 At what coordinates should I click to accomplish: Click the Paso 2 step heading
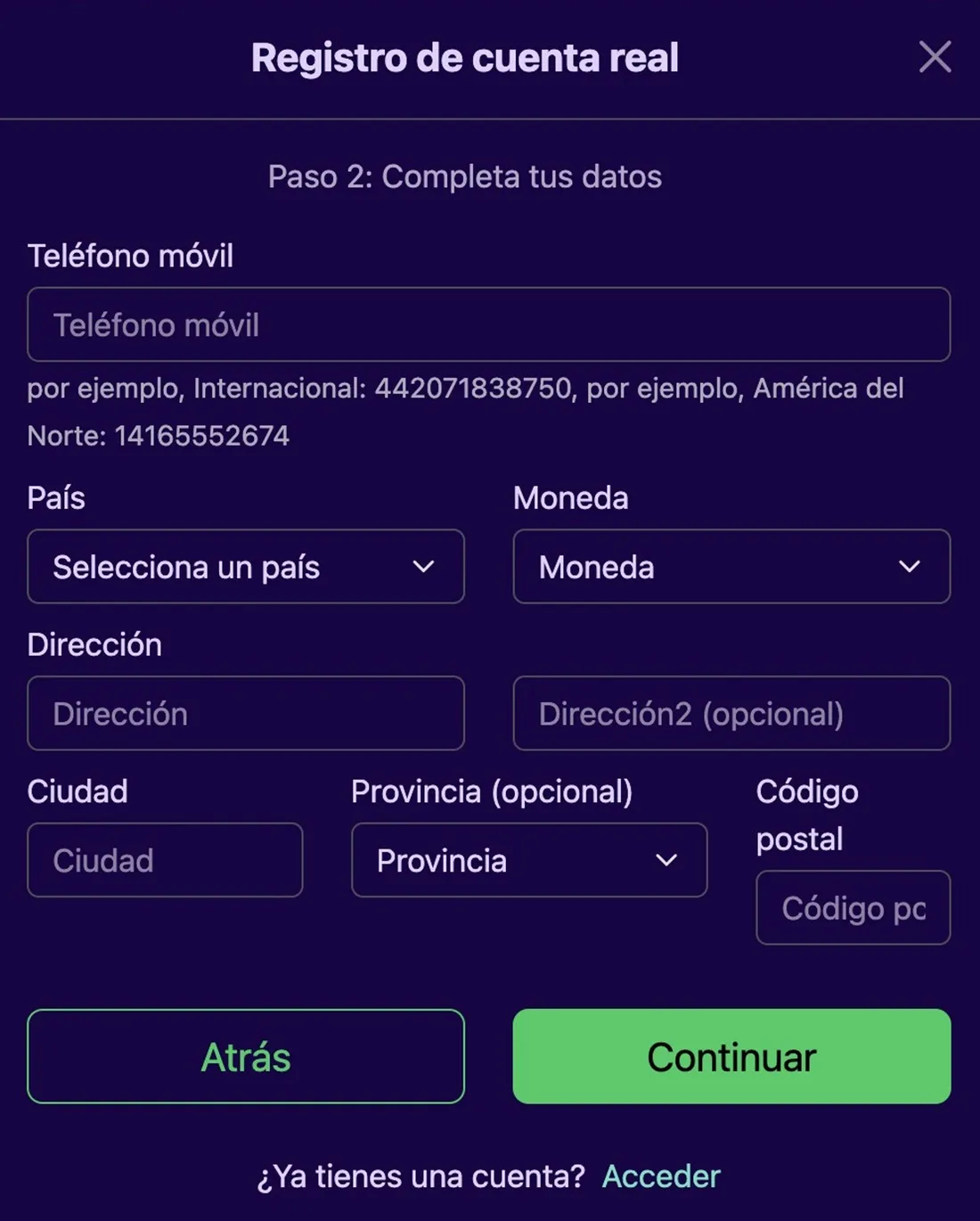tap(464, 176)
